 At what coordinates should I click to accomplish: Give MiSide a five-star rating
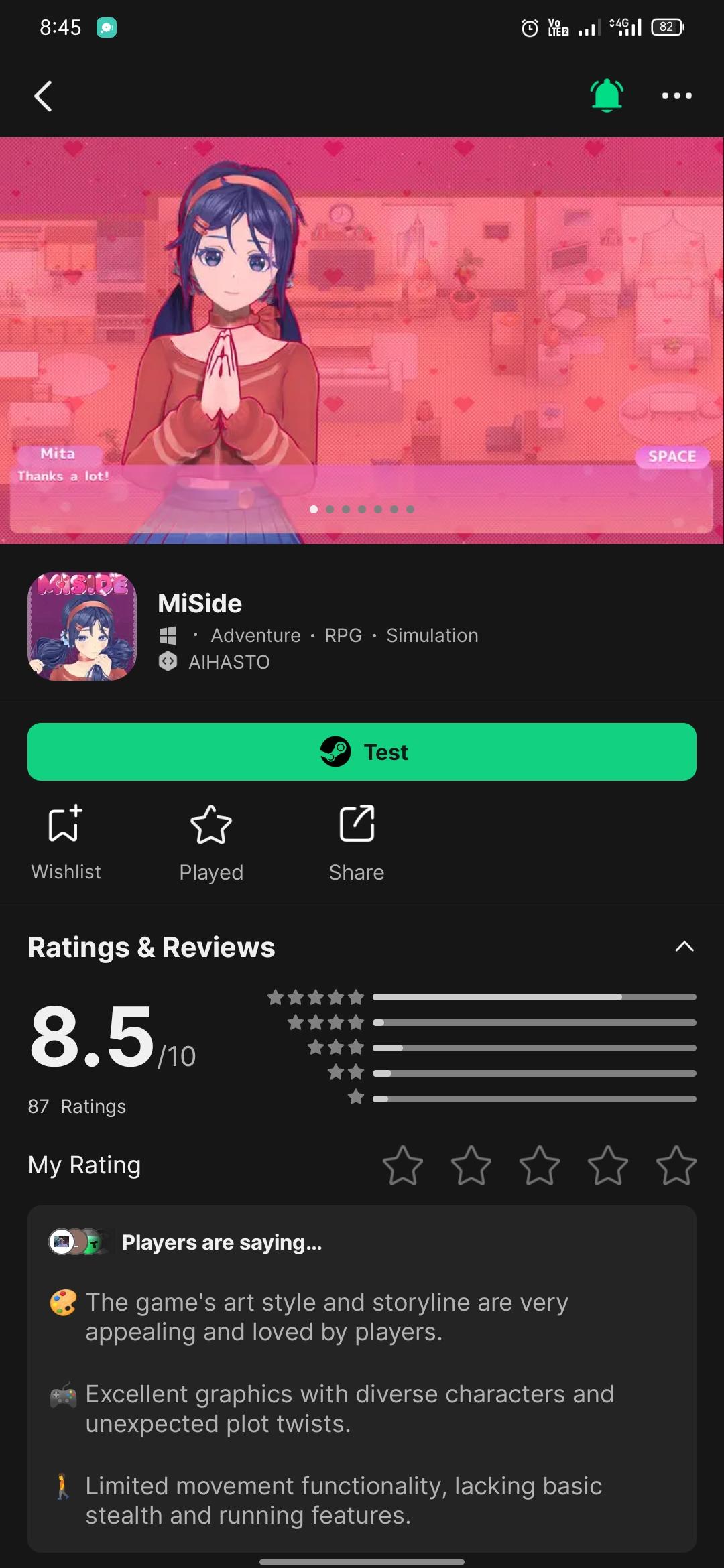pyautogui.click(x=676, y=1165)
